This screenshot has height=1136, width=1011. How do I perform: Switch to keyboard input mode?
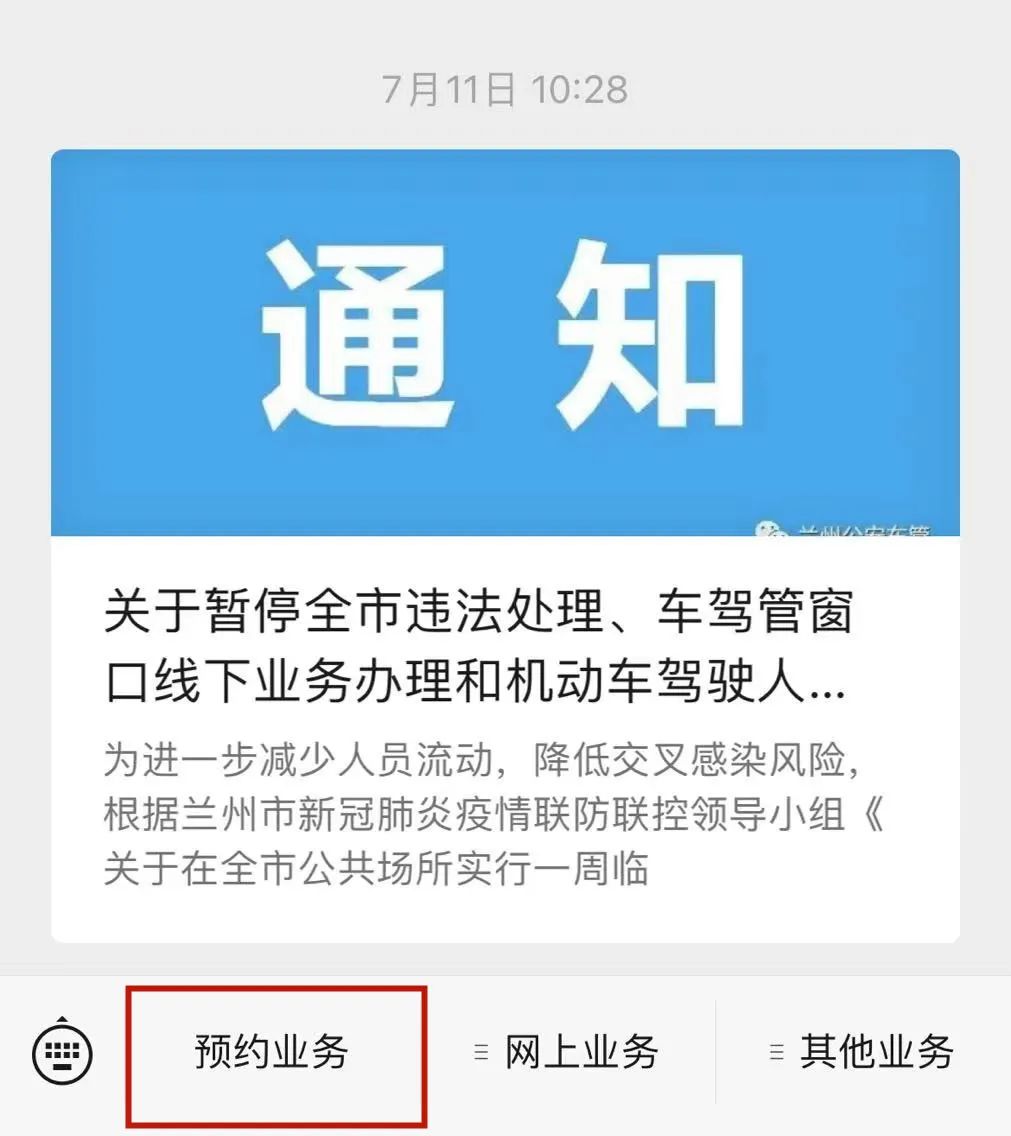pyautogui.click(x=62, y=1051)
